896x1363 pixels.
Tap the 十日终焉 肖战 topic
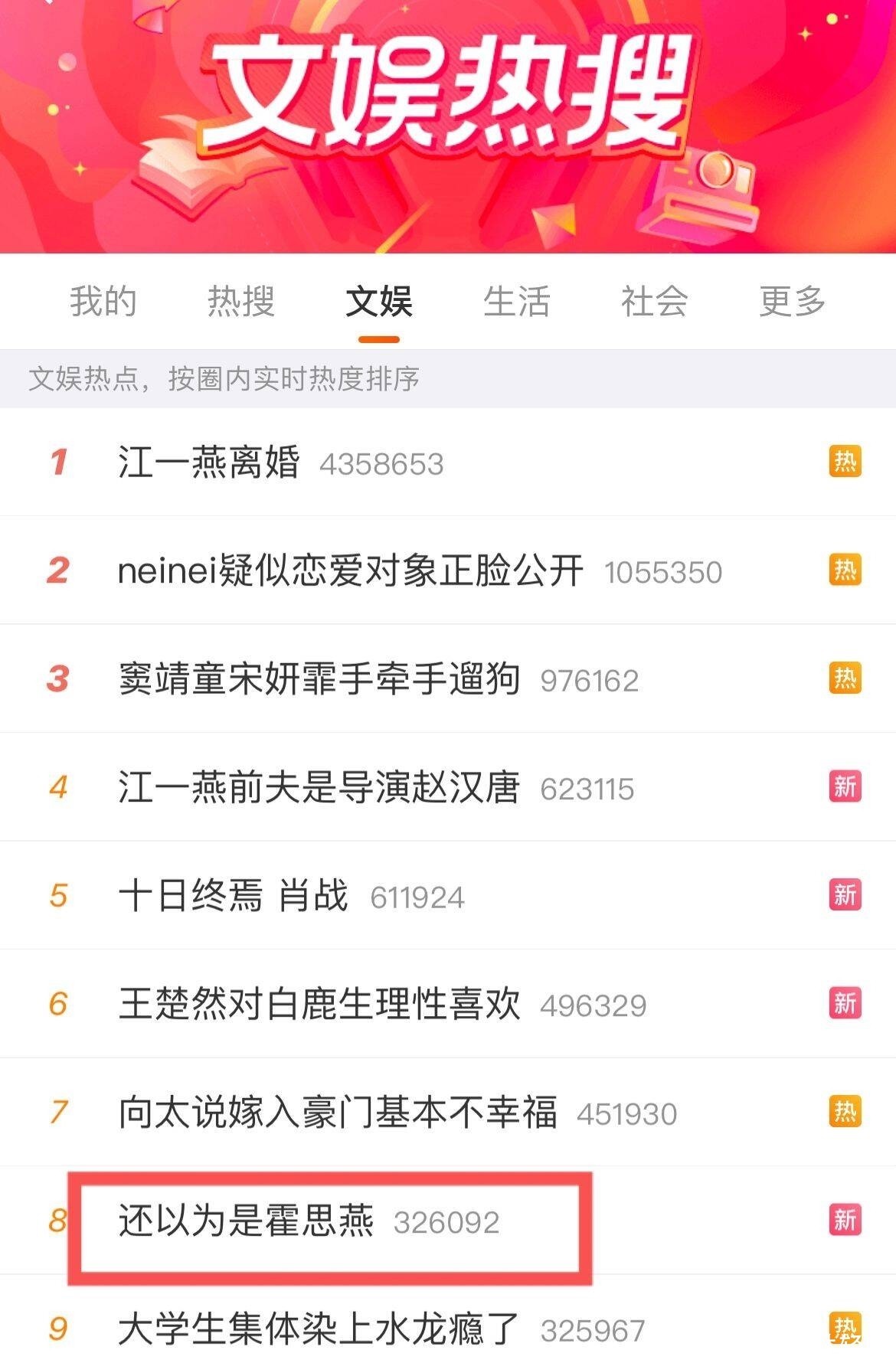click(234, 896)
